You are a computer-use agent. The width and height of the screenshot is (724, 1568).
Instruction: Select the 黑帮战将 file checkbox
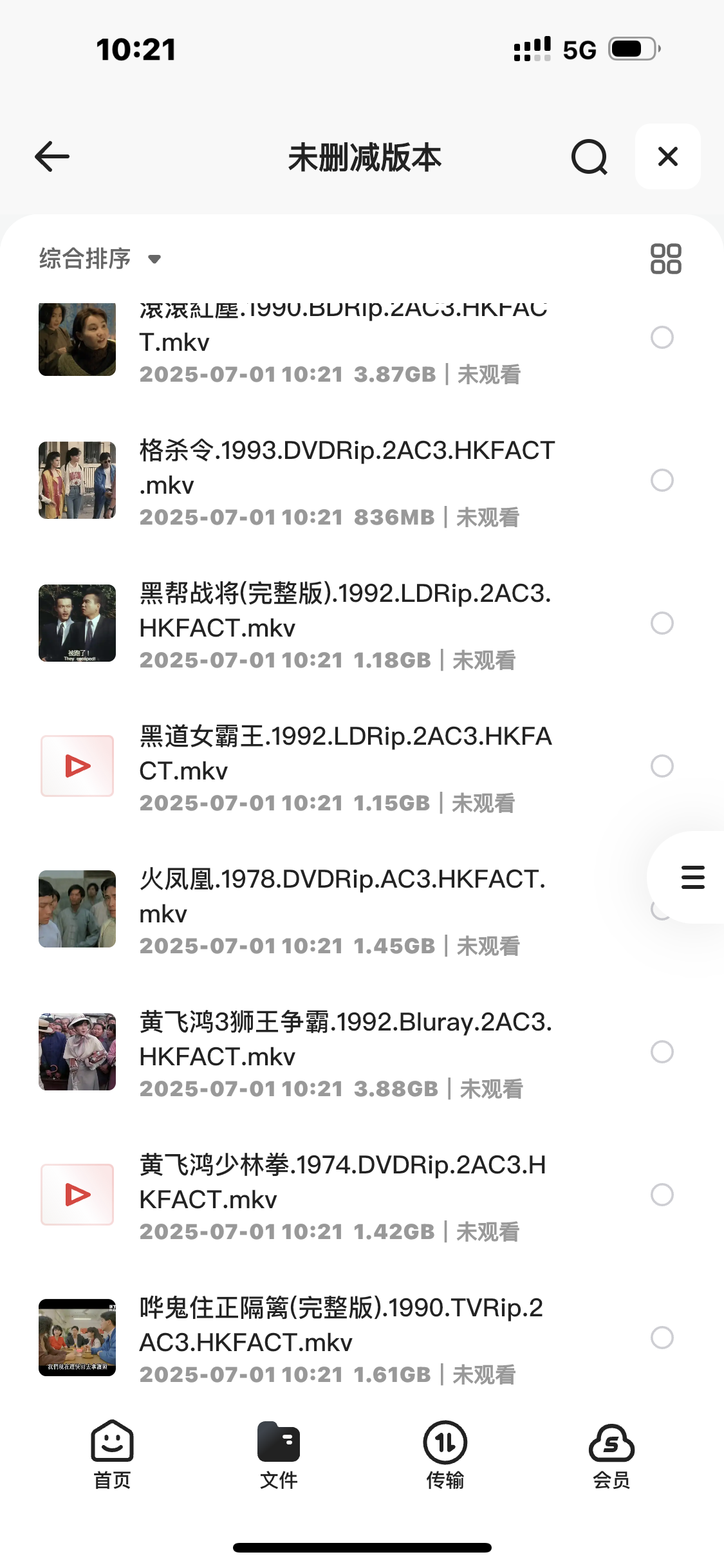tap(662, 623)
